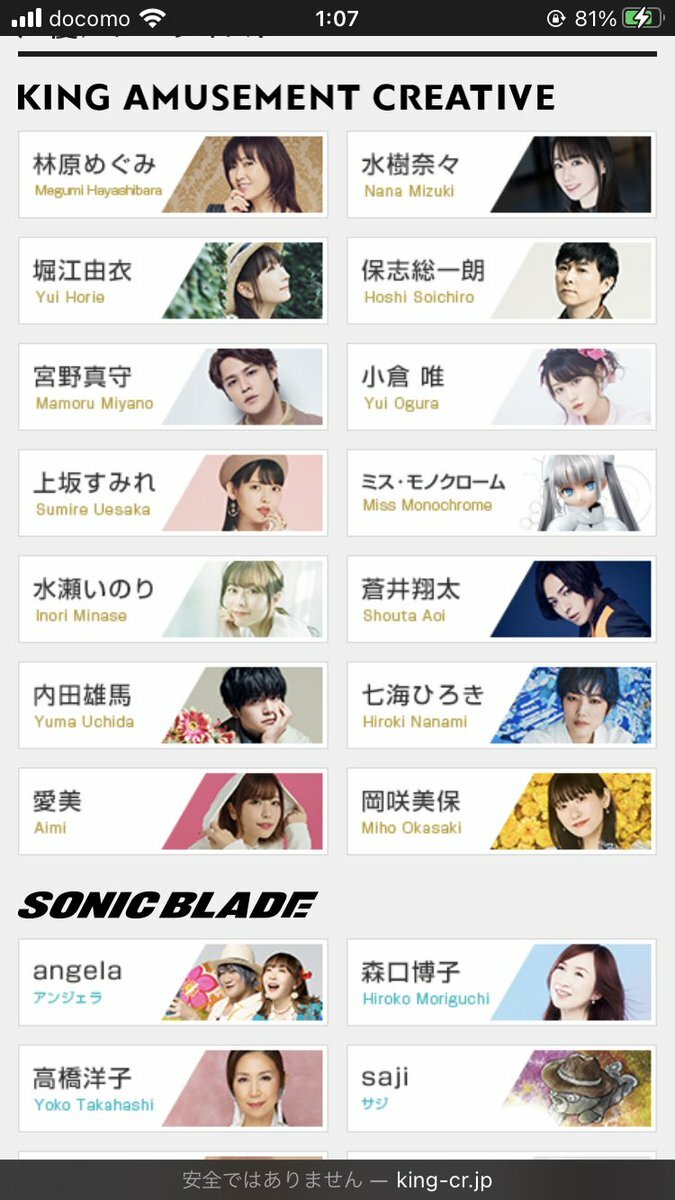Open Inori Minase's artist card

pos(173,599)
